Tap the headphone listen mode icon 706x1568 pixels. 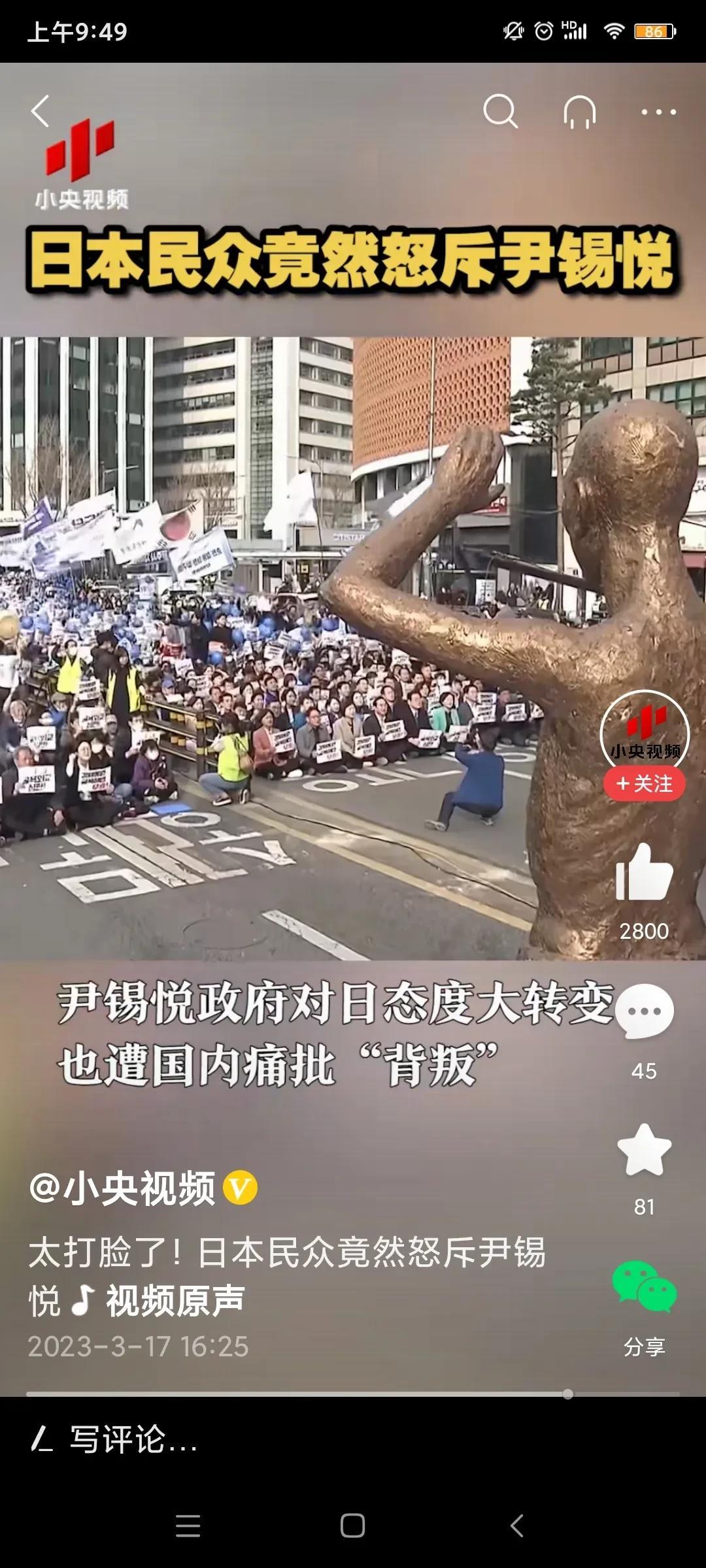(580, 112)
